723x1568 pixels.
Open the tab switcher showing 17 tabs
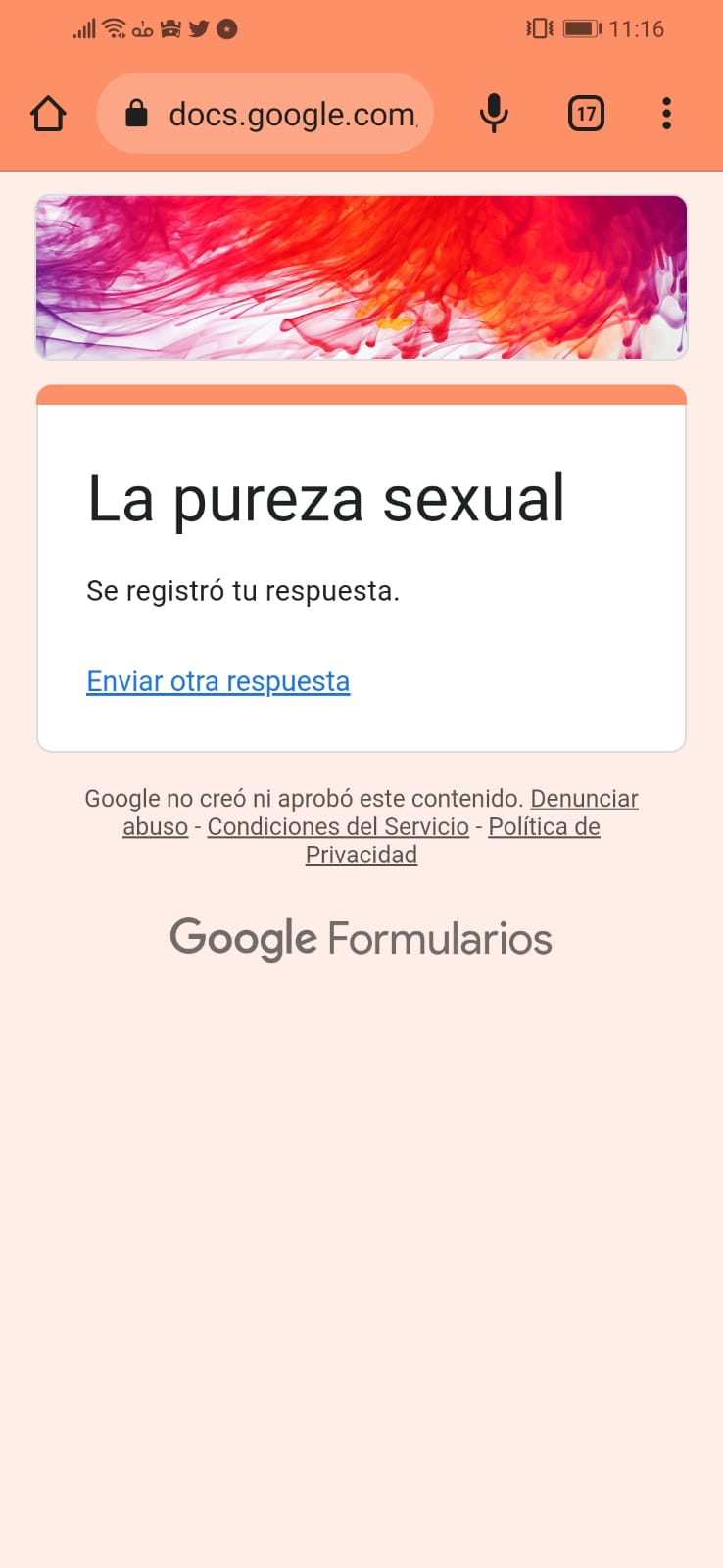click(x=586, y=114)
